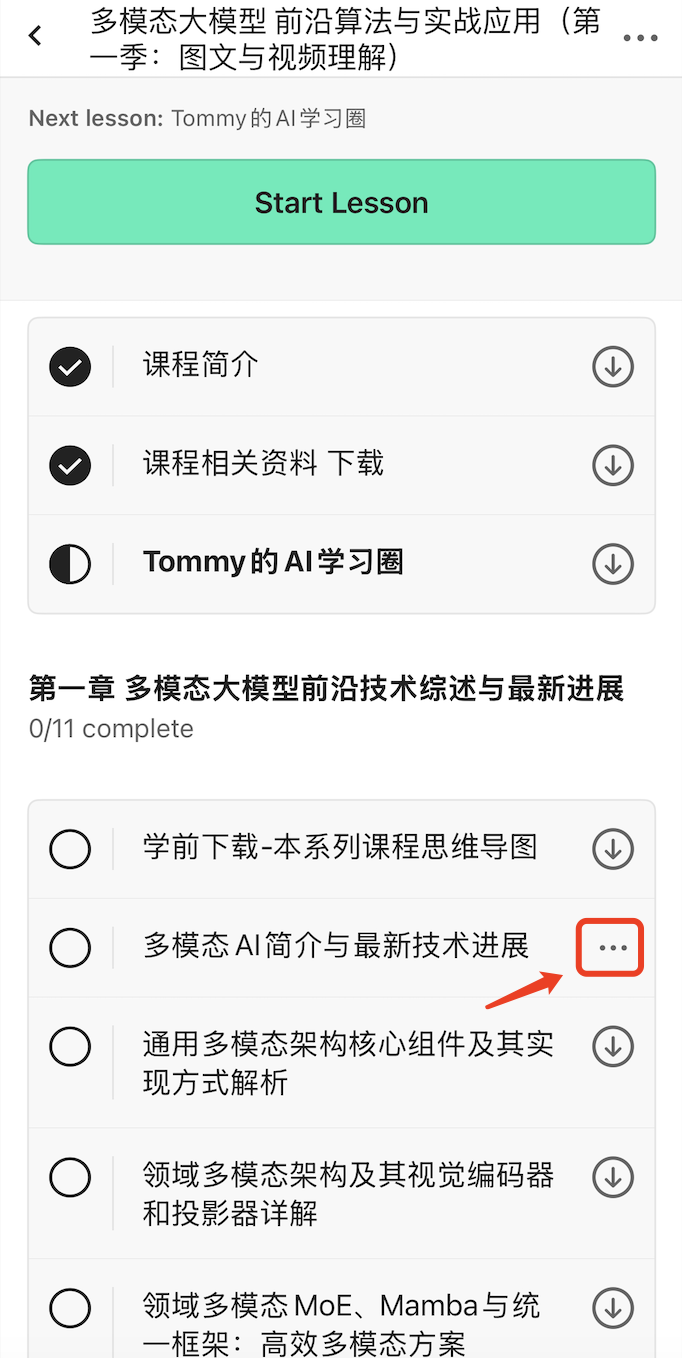Open the overflow menu in the header

click(640, 38)
